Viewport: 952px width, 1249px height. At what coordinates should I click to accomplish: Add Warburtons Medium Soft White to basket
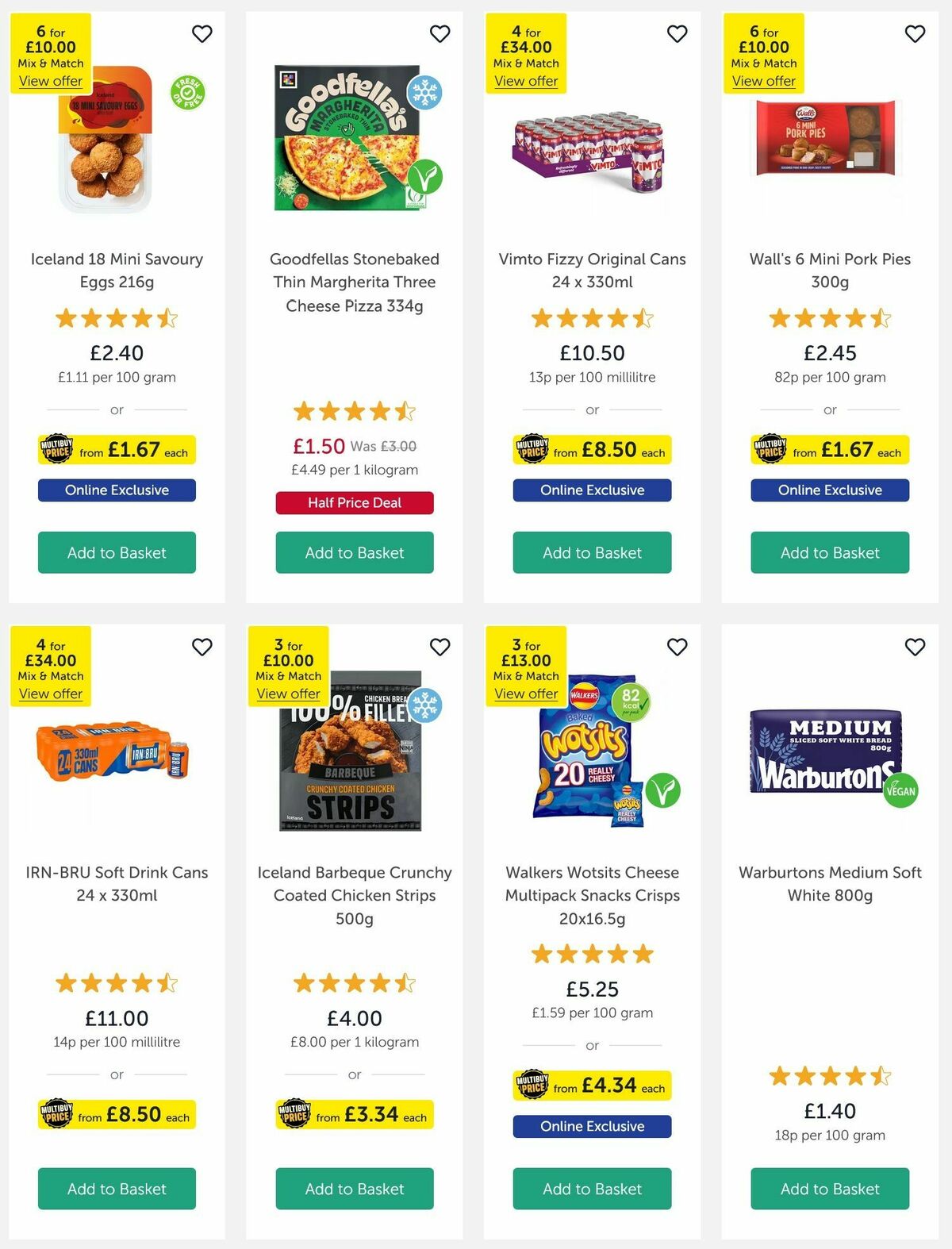tap(829, 1189)
